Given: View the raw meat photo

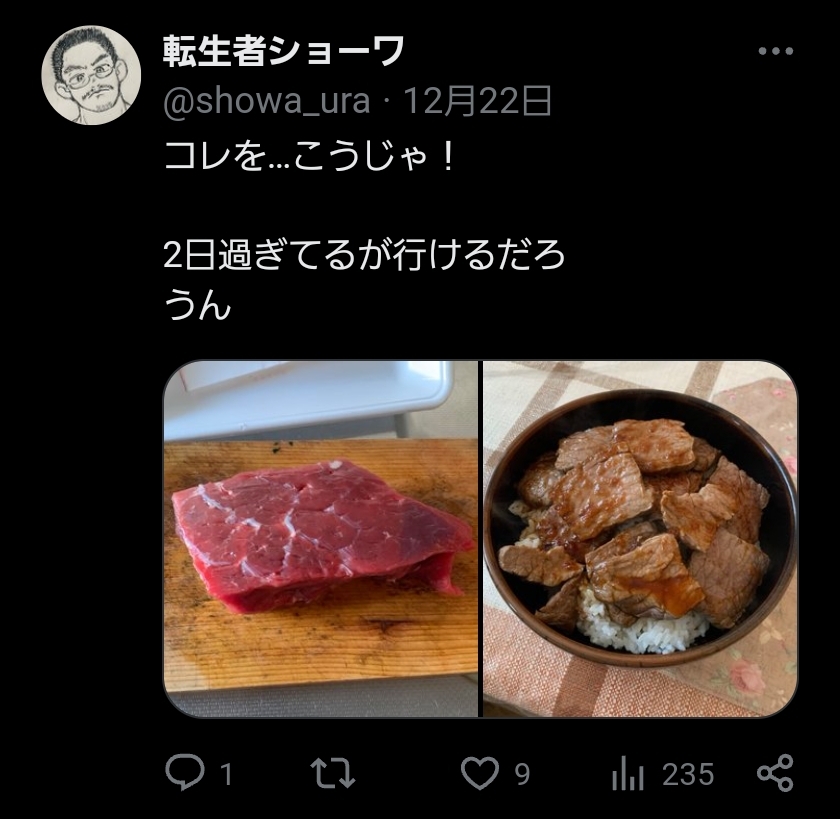Looking at the screenshot, I should pyautogui.click(x=321, y=538).
